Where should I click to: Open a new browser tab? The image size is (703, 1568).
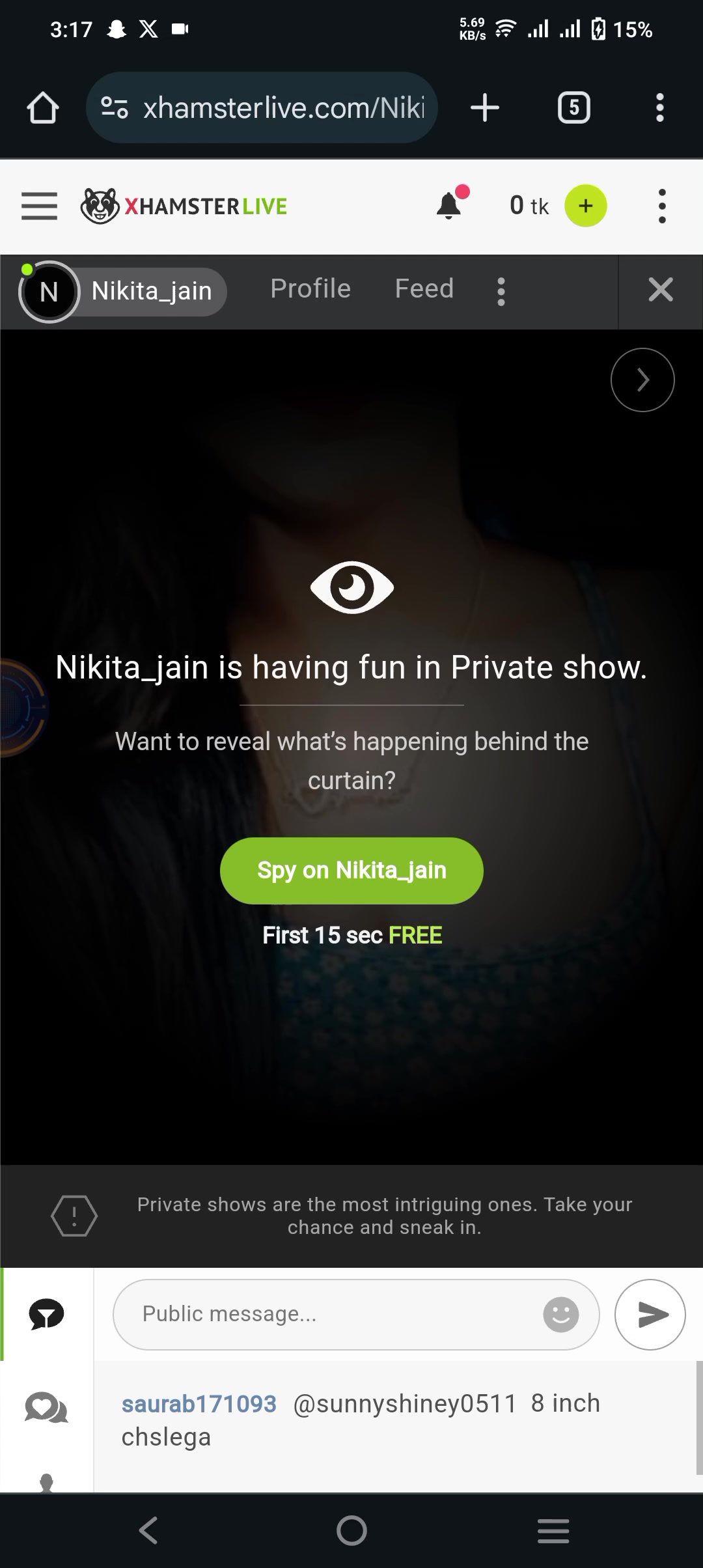(x=485, y=107)
